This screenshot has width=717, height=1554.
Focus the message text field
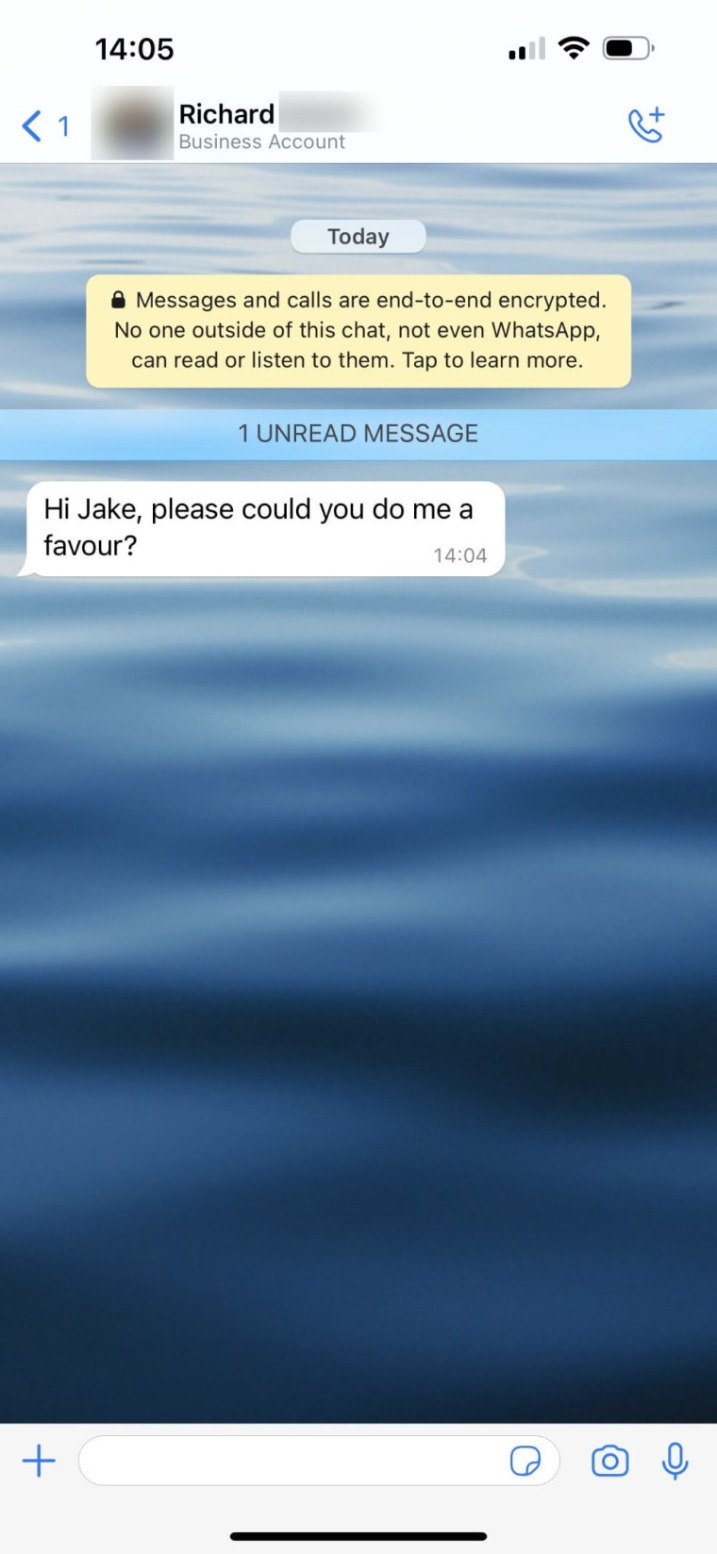pos(290,1461)
